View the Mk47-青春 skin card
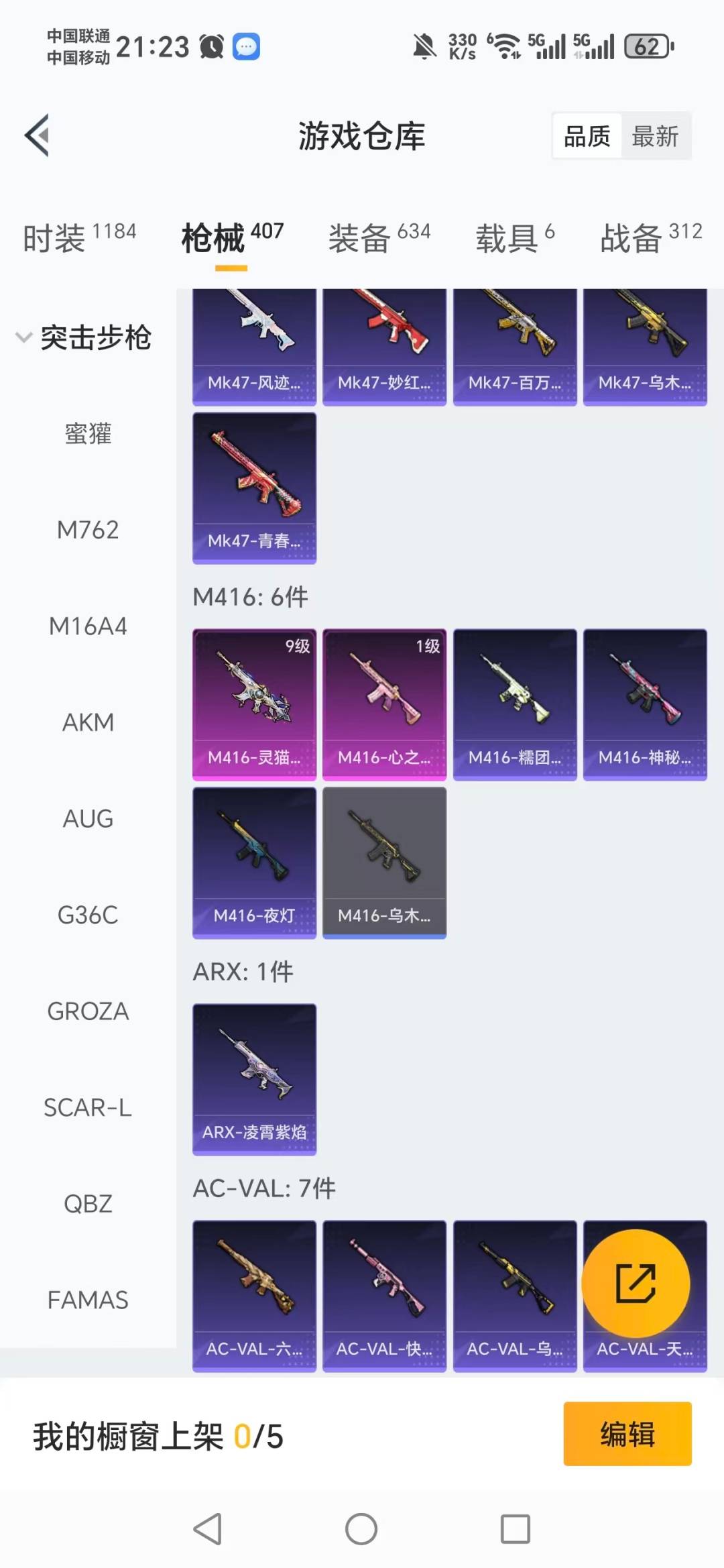 (254, 488)
